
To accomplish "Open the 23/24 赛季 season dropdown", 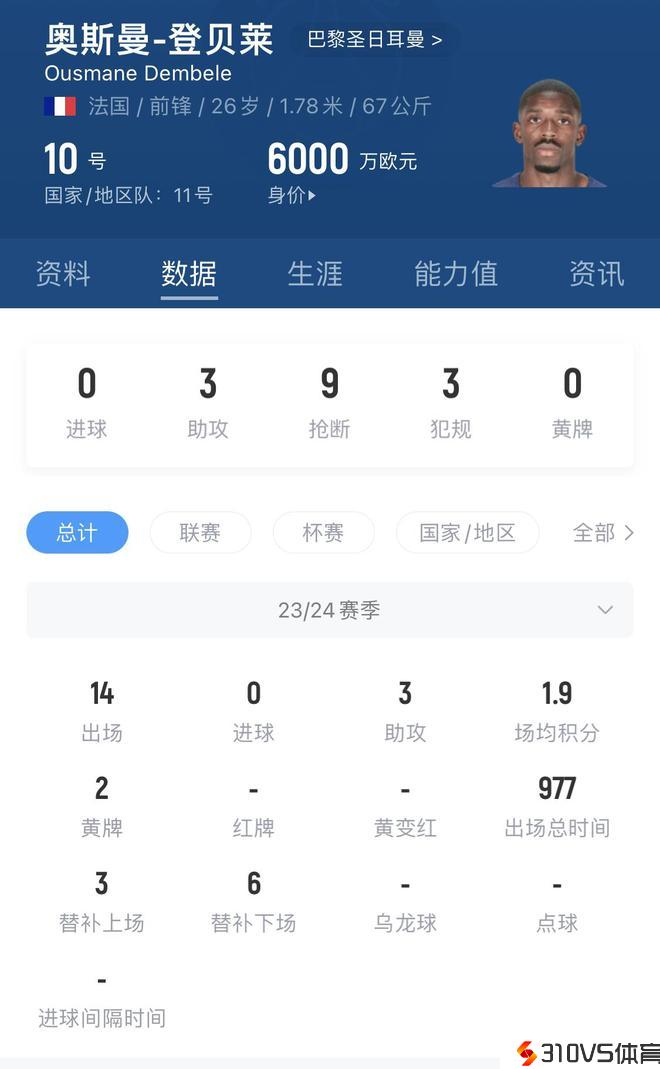I will click(x=329, y=610).
